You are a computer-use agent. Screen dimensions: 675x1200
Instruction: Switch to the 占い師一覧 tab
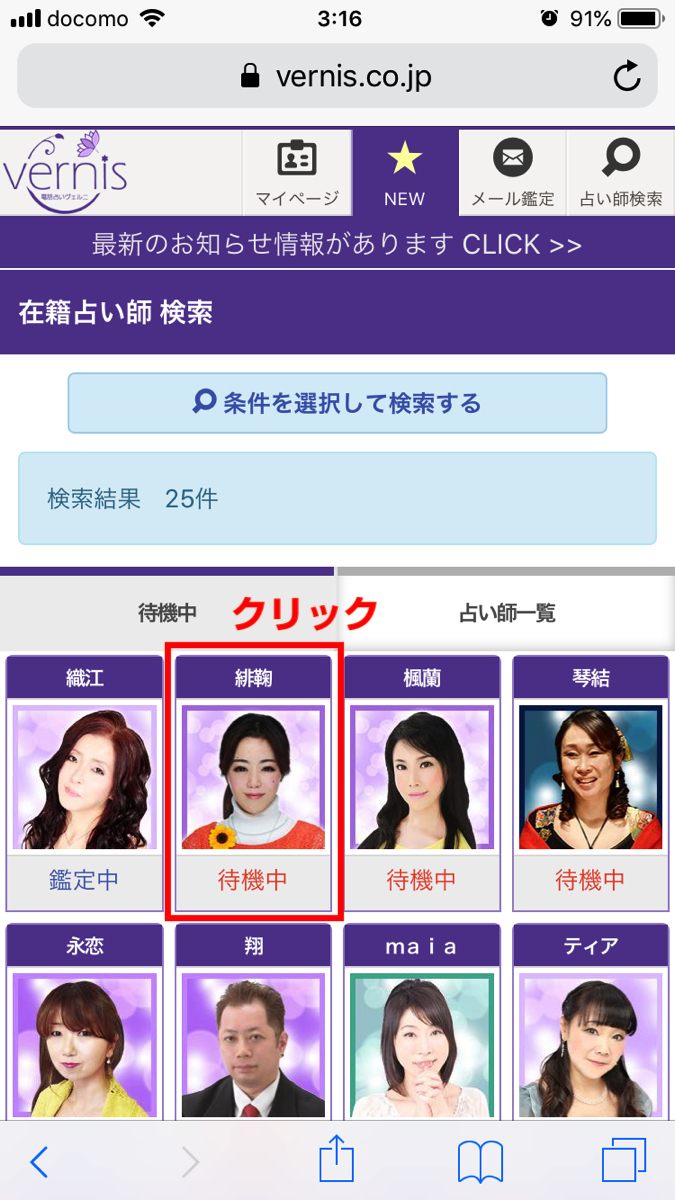tap(507, 613)
